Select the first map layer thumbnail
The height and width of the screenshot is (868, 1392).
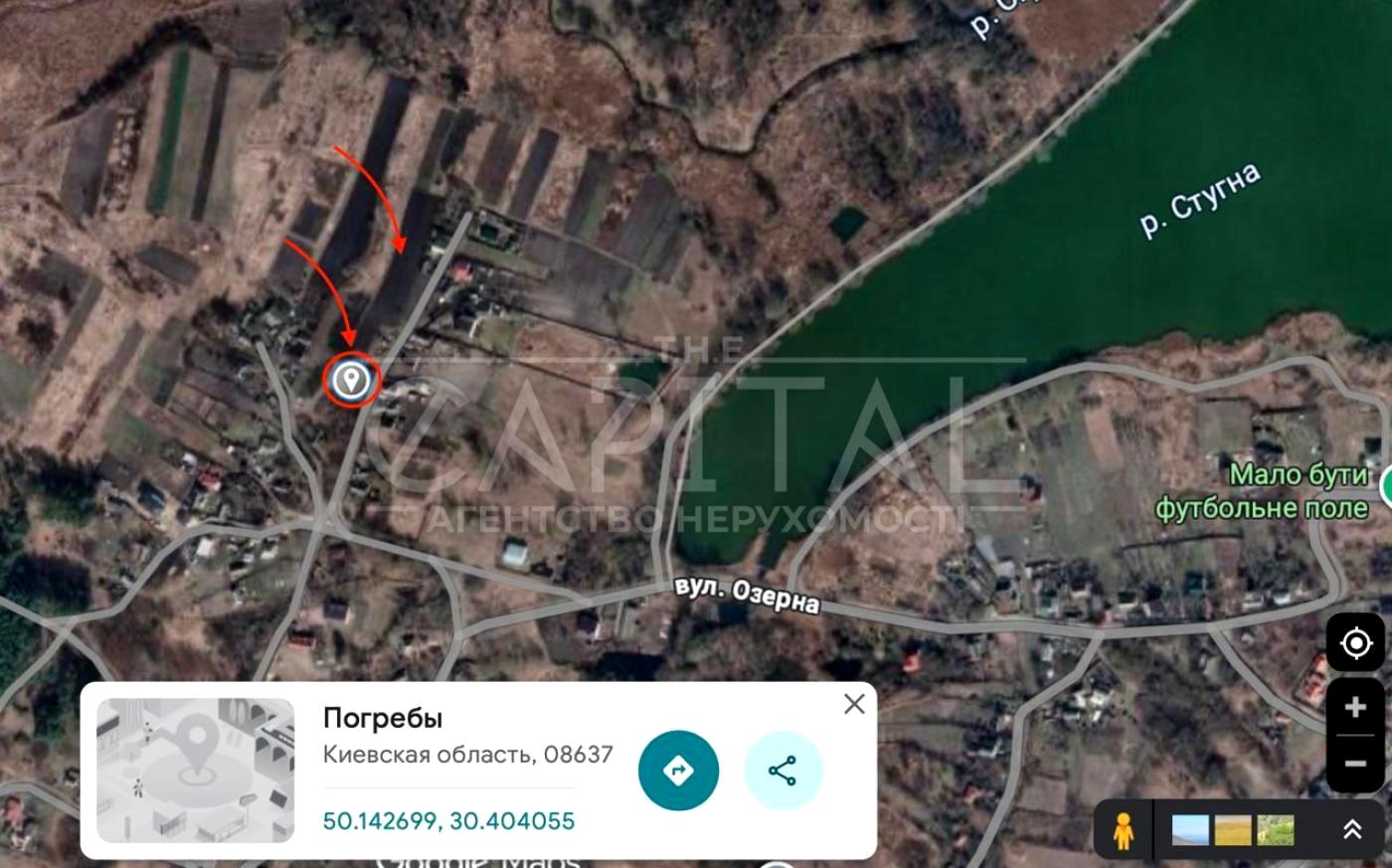(x=1190, y=830)
